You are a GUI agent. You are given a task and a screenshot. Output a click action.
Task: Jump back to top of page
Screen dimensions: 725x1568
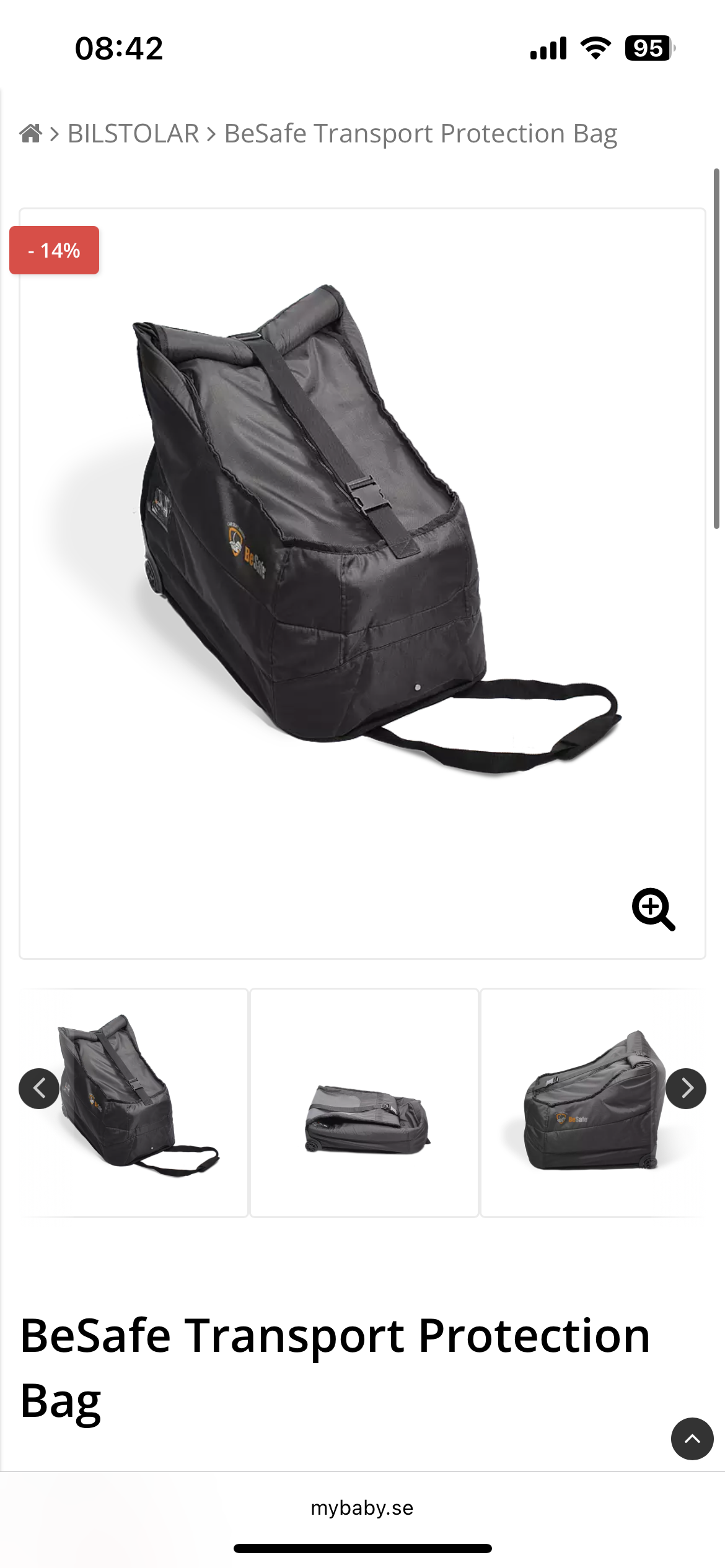click(x=692, y=1439)
